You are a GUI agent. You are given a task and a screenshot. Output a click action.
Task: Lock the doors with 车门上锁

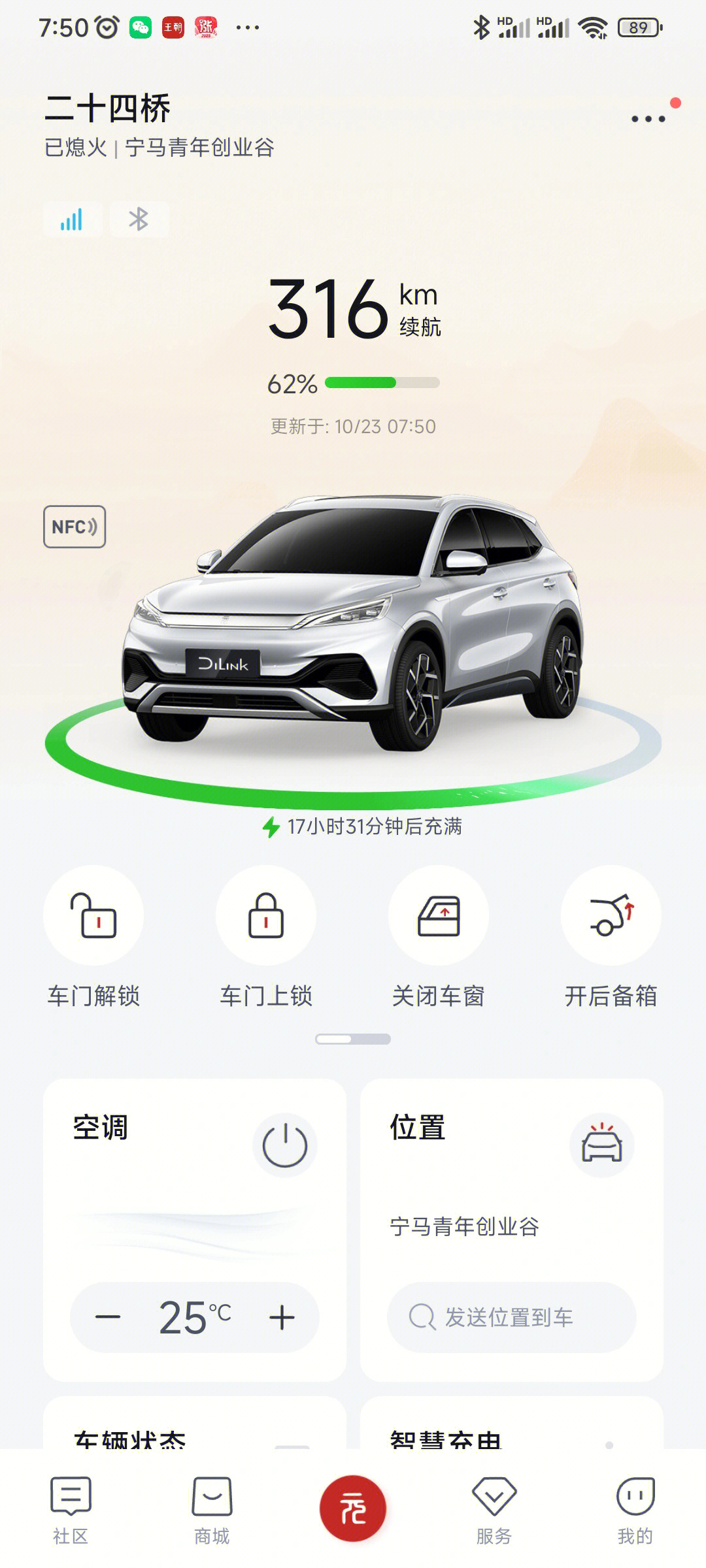pyautogui.click(x=266, y=916)
